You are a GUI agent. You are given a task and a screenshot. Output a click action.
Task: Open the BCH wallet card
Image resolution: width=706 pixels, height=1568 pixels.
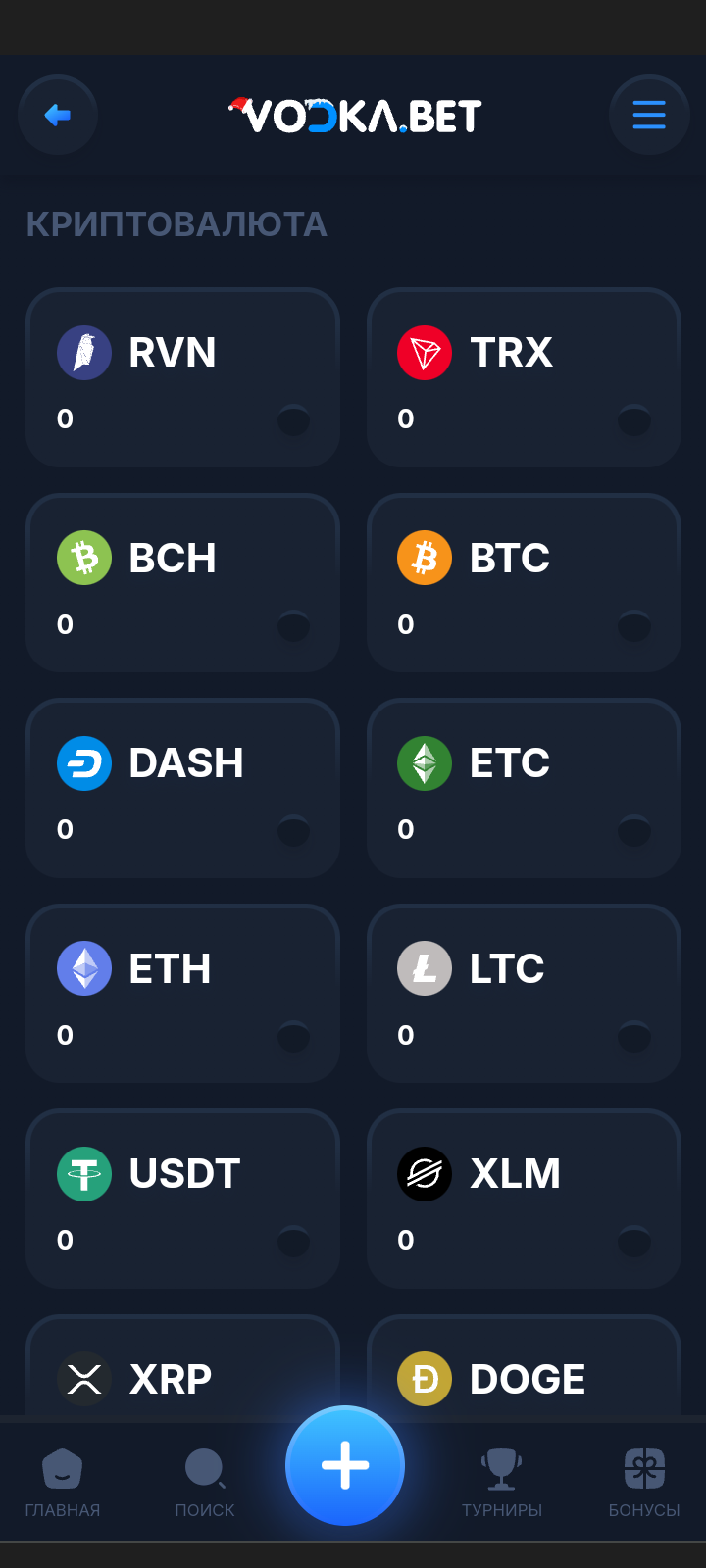[x=182, y=583]
